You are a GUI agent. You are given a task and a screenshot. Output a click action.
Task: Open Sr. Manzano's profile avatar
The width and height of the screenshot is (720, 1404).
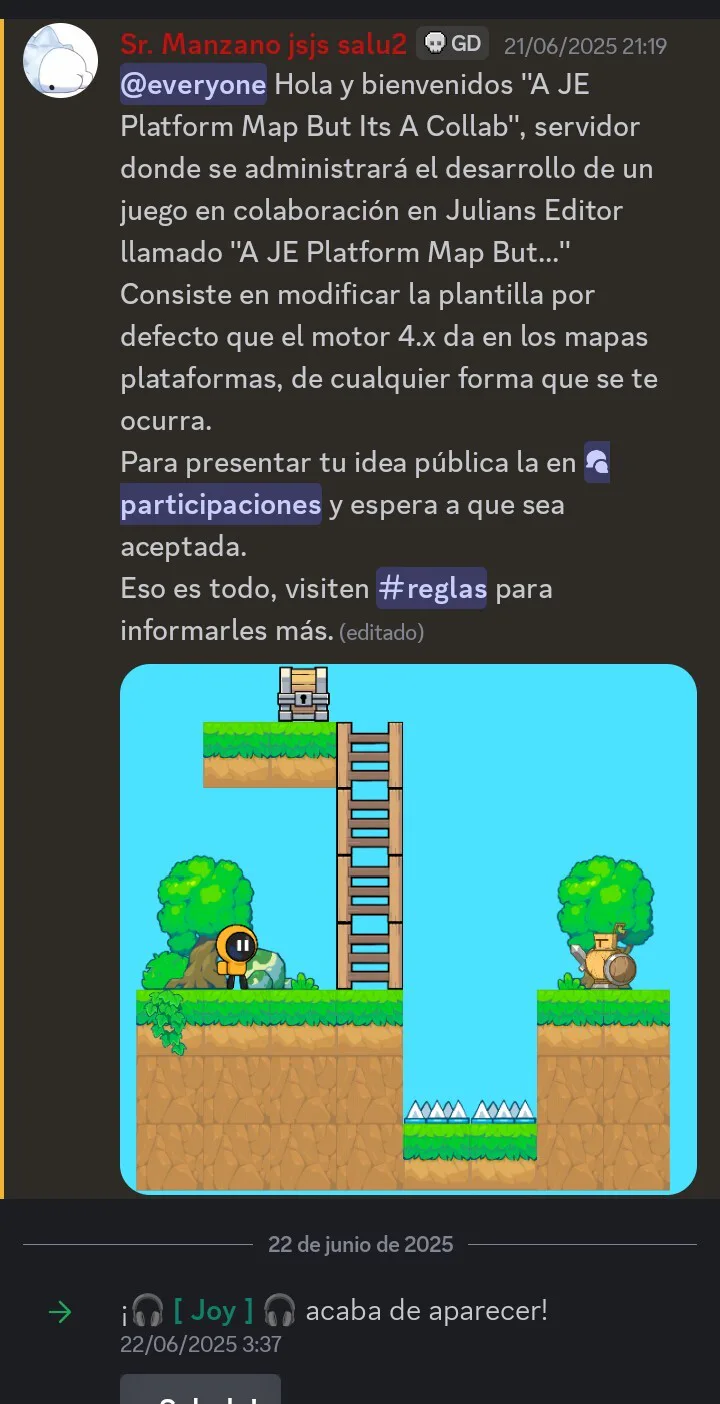pyautogui.click(x=60, y=60)
